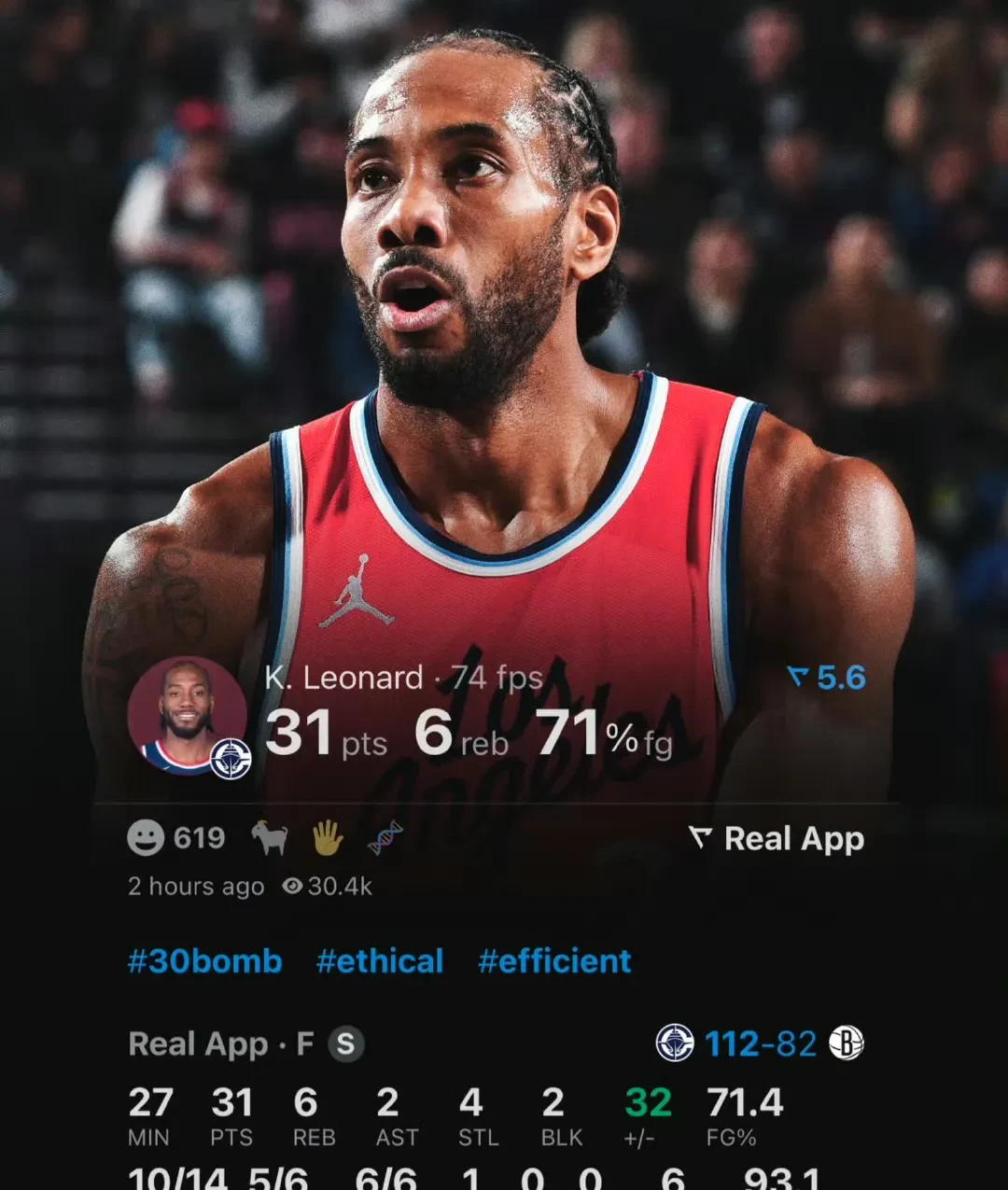Open the 112-82 game score

coord(760,1043)
